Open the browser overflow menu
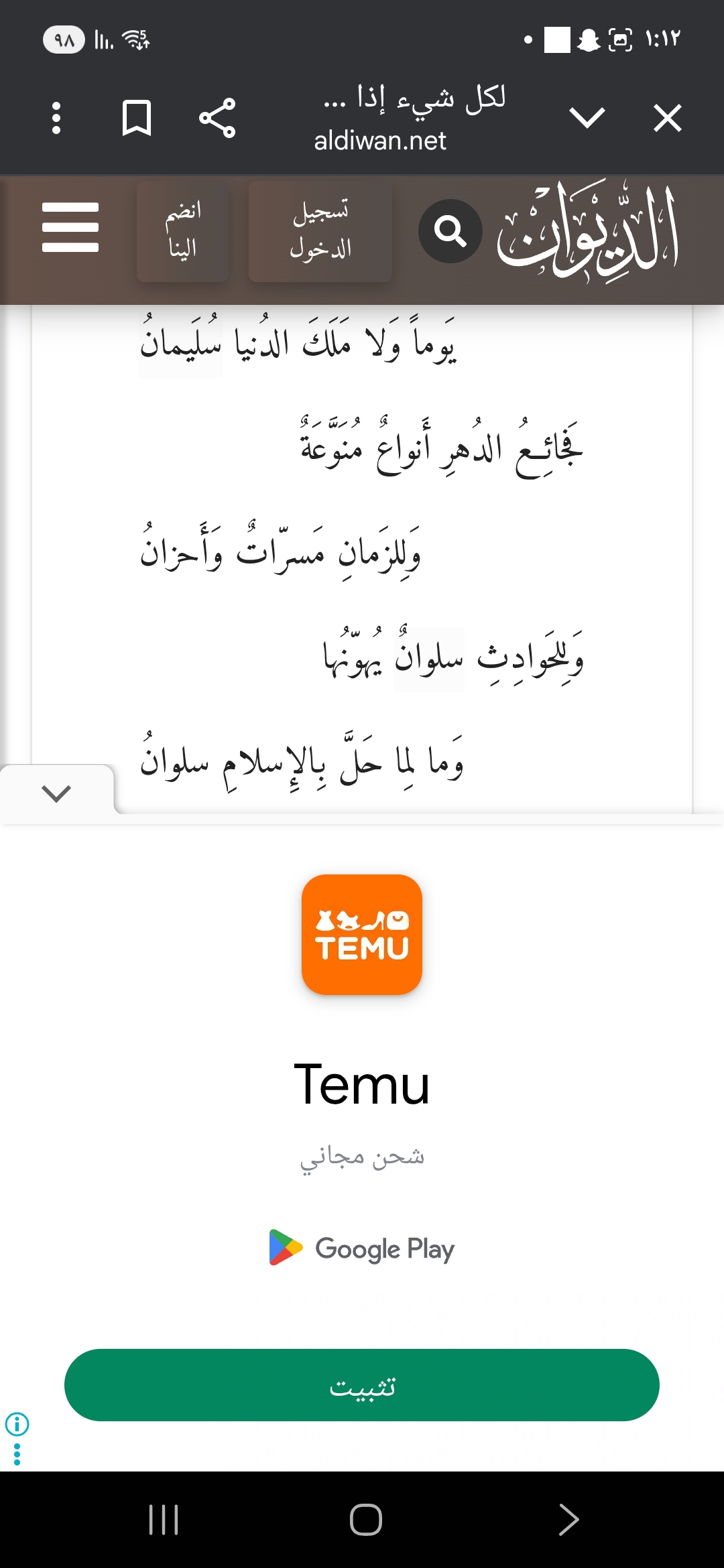The image size is (724, 1568). (56, 118)
